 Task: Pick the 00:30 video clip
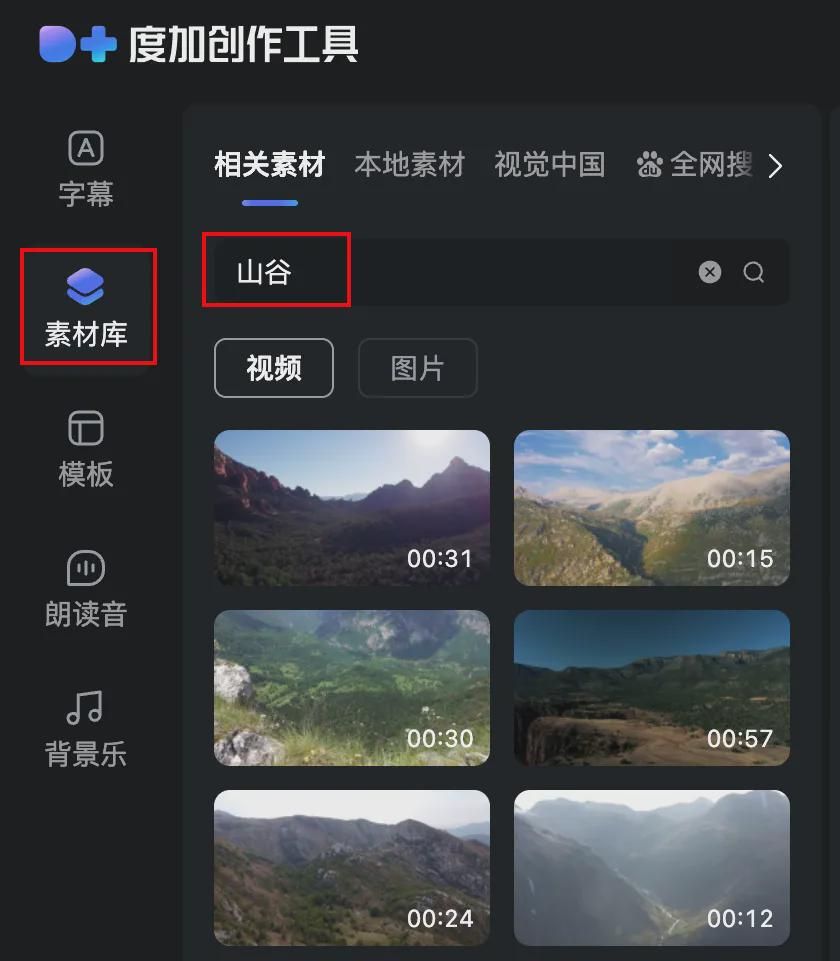(352, 688)
